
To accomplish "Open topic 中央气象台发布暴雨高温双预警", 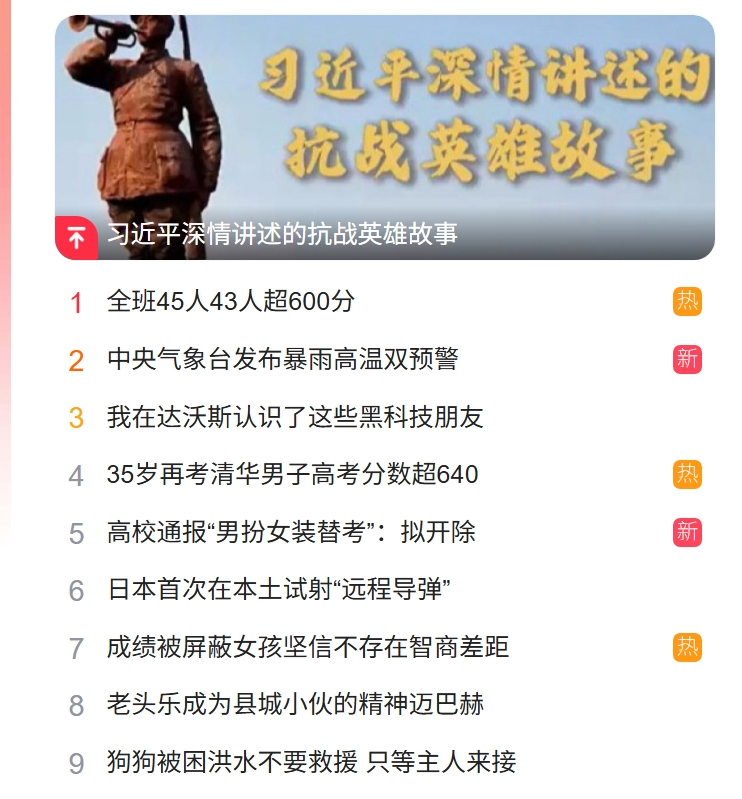I will (282, 359).
